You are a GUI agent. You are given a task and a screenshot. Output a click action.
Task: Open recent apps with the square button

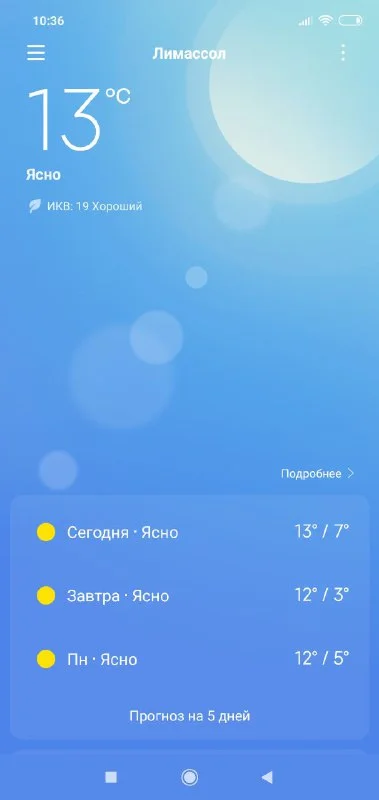(111, 777)
